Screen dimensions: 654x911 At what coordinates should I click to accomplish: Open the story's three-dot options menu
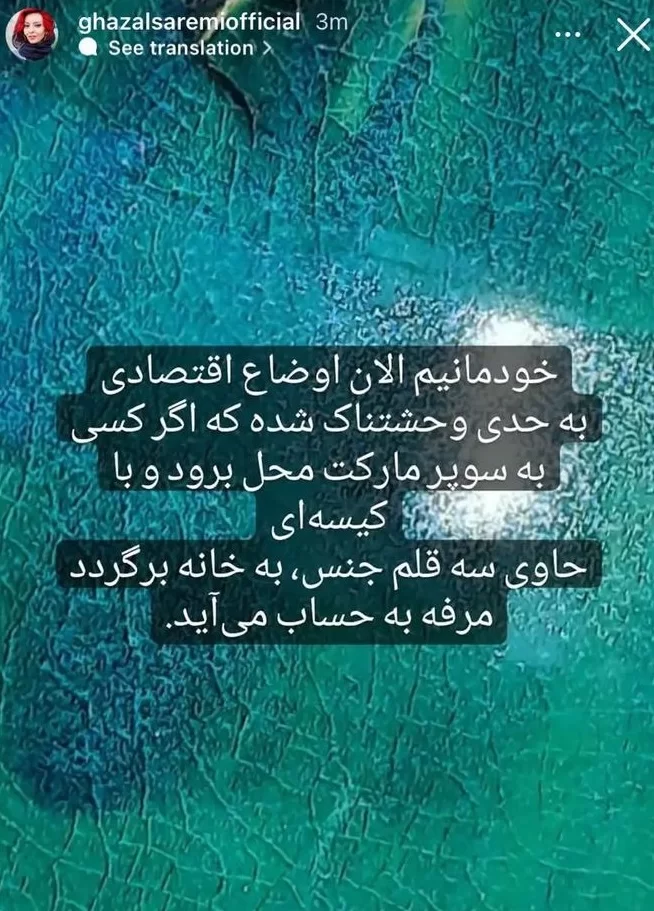click(x=566, y=35)
